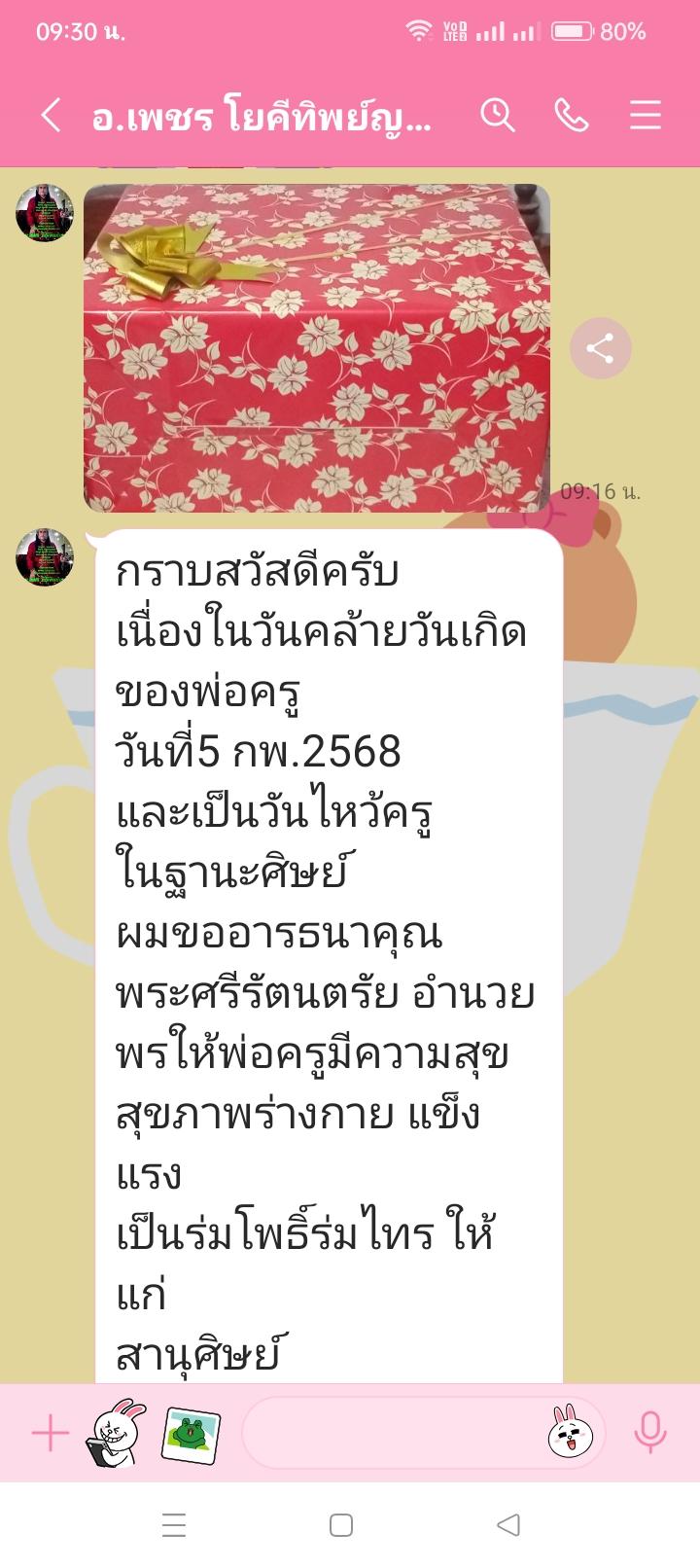Open the sticker and emoji panel
The height and width of the screenshot is (1568, 700).
[x=571, y=1433]
